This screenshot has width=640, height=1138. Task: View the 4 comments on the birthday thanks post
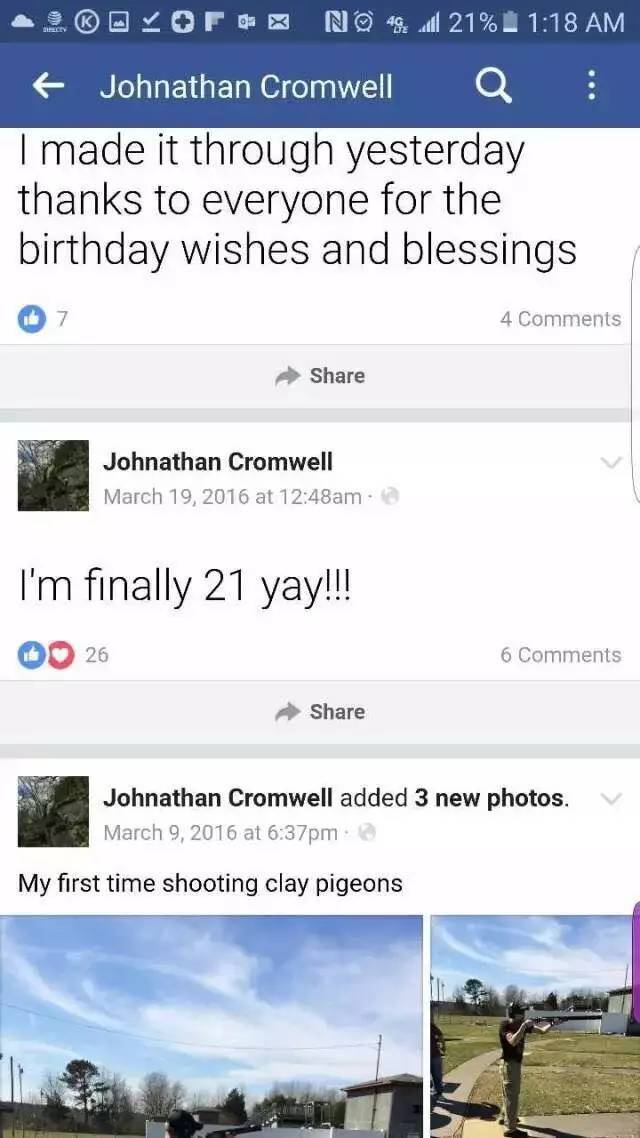tap(560, 319)
